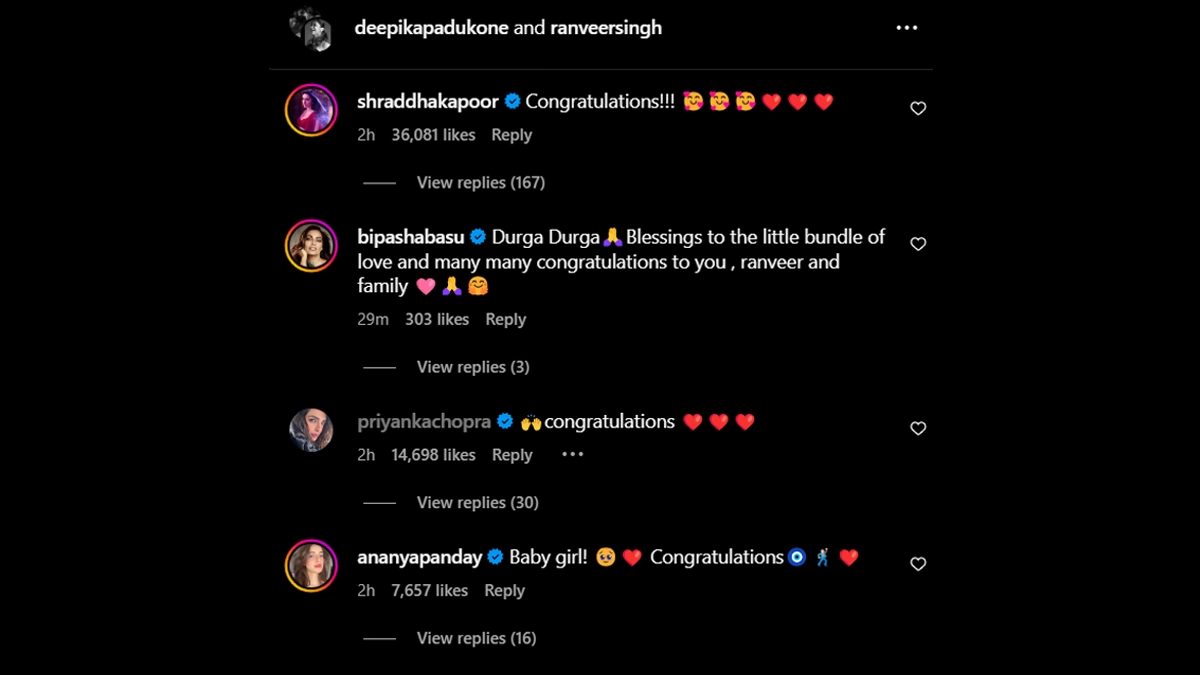The height and width of the screenshot is (675, 1200).
Task: Expand View replies (167)
Action: [480, 183]
